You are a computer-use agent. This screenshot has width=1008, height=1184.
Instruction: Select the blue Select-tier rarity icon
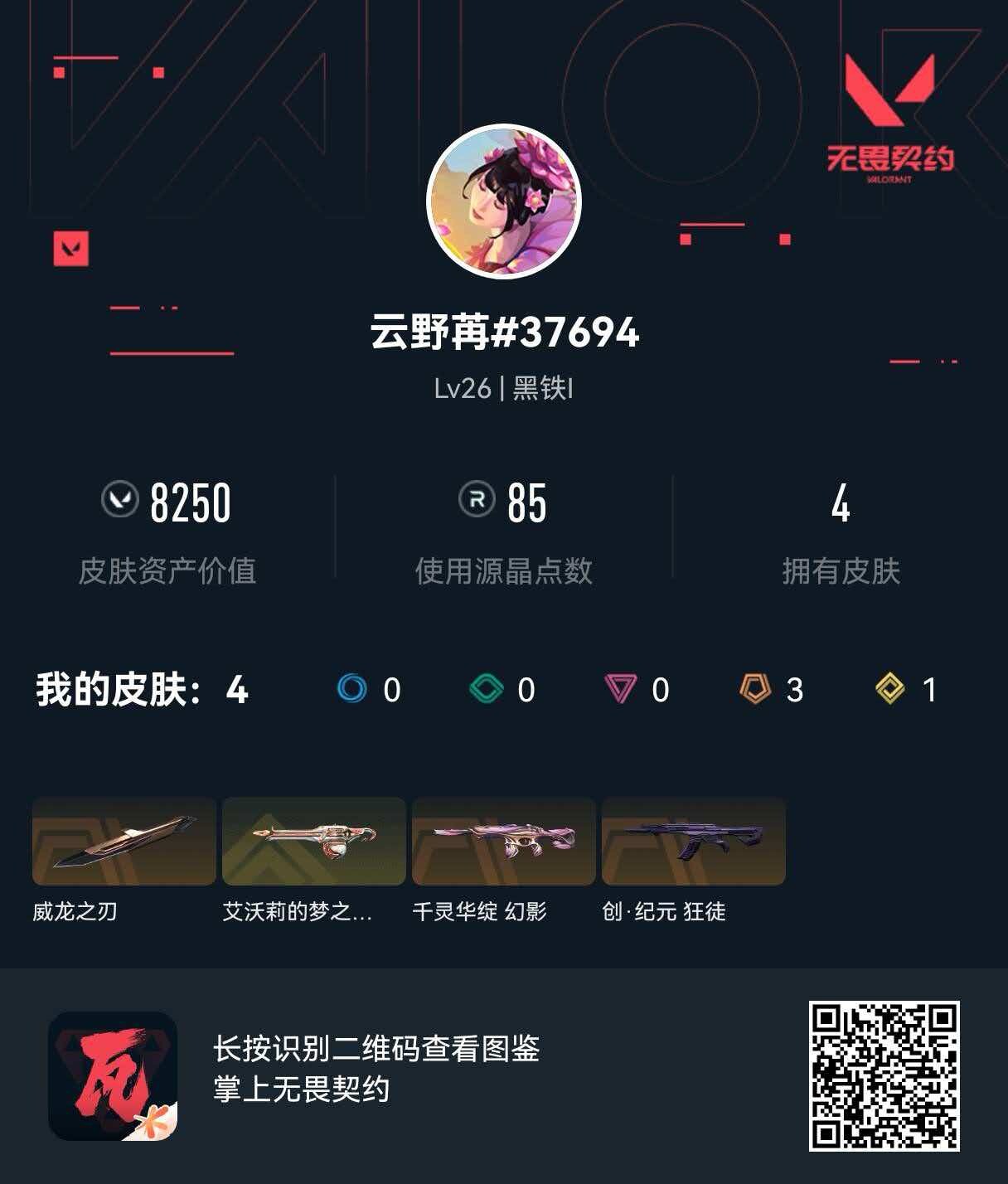coord(354,690)
